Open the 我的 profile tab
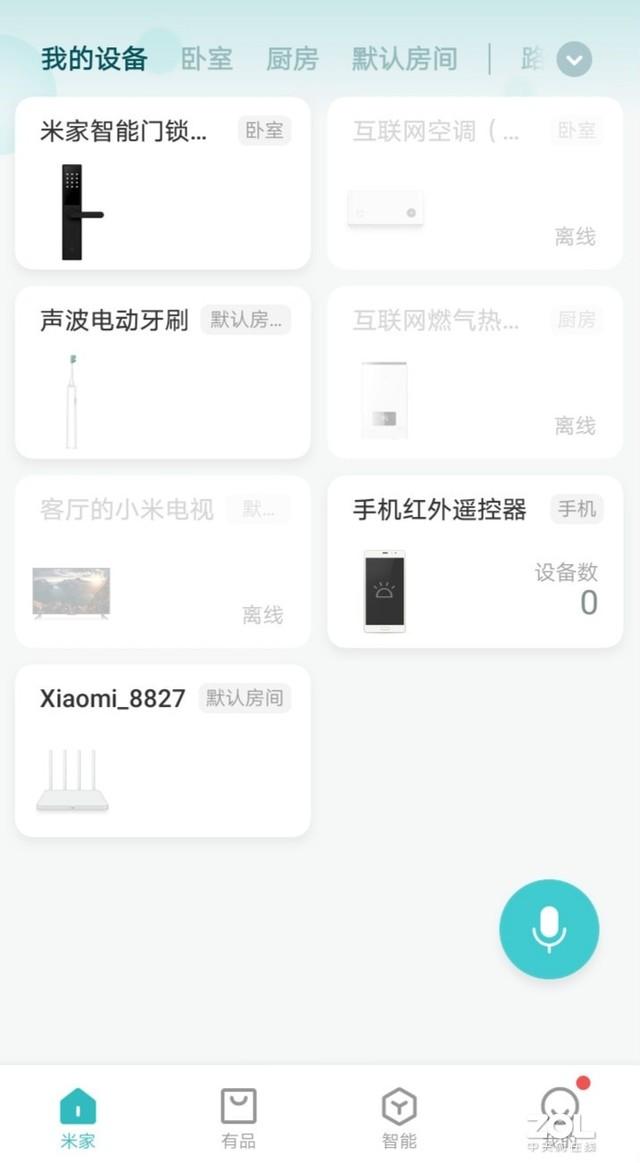The image size is (640, 1163). [x=560, y=1118]
